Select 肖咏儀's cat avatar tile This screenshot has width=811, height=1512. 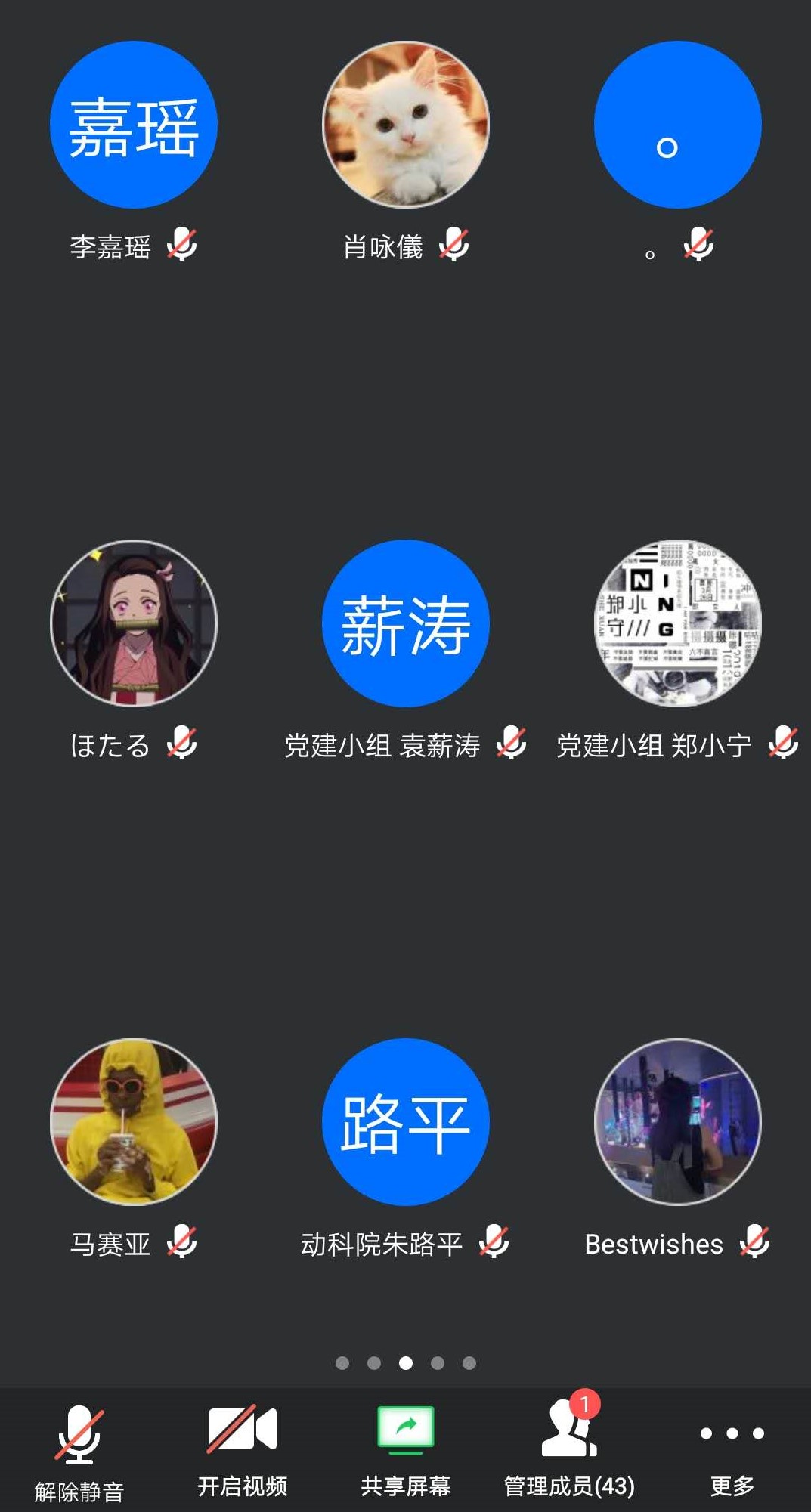pos(406,125)
